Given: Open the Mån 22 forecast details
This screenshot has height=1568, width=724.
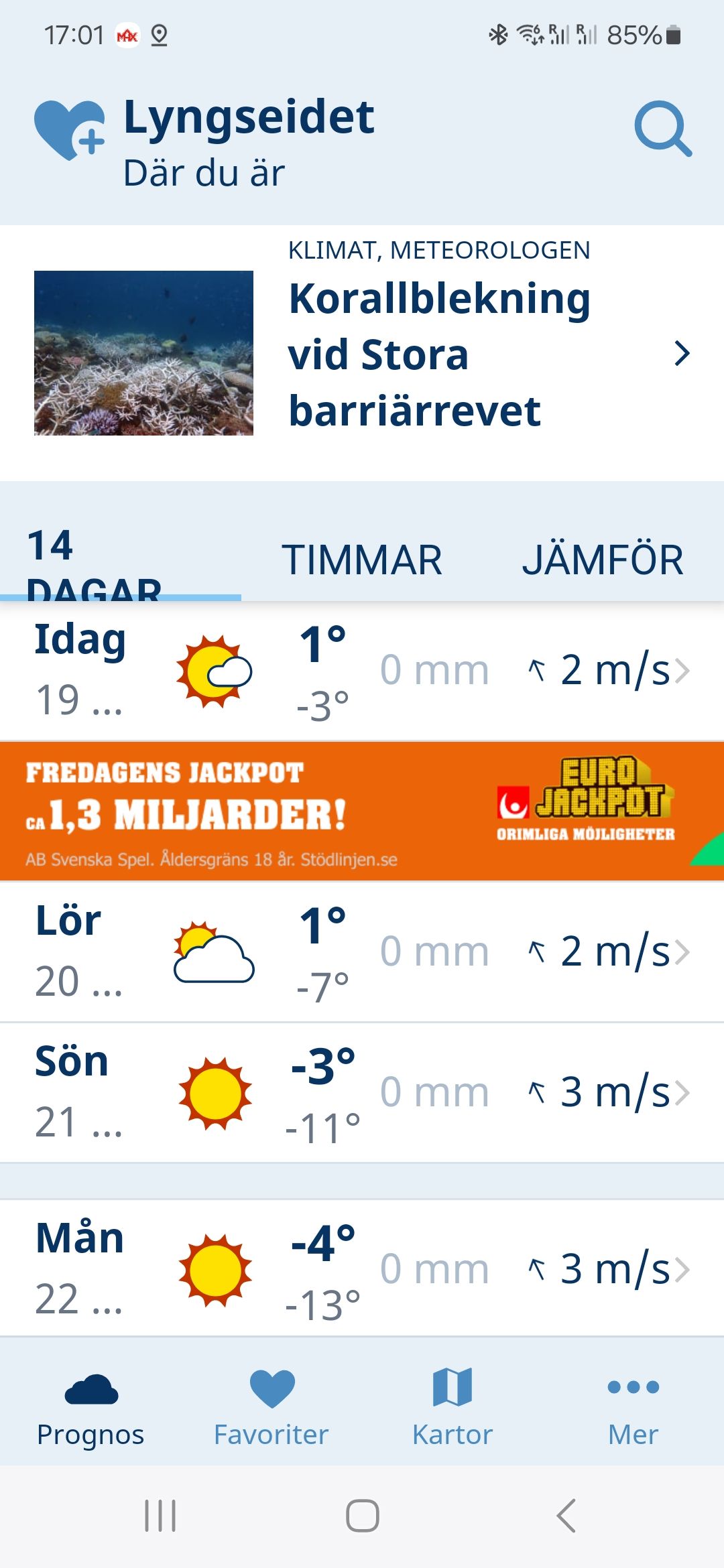Looking at the screenshot, I should (x=362, y=1268).
